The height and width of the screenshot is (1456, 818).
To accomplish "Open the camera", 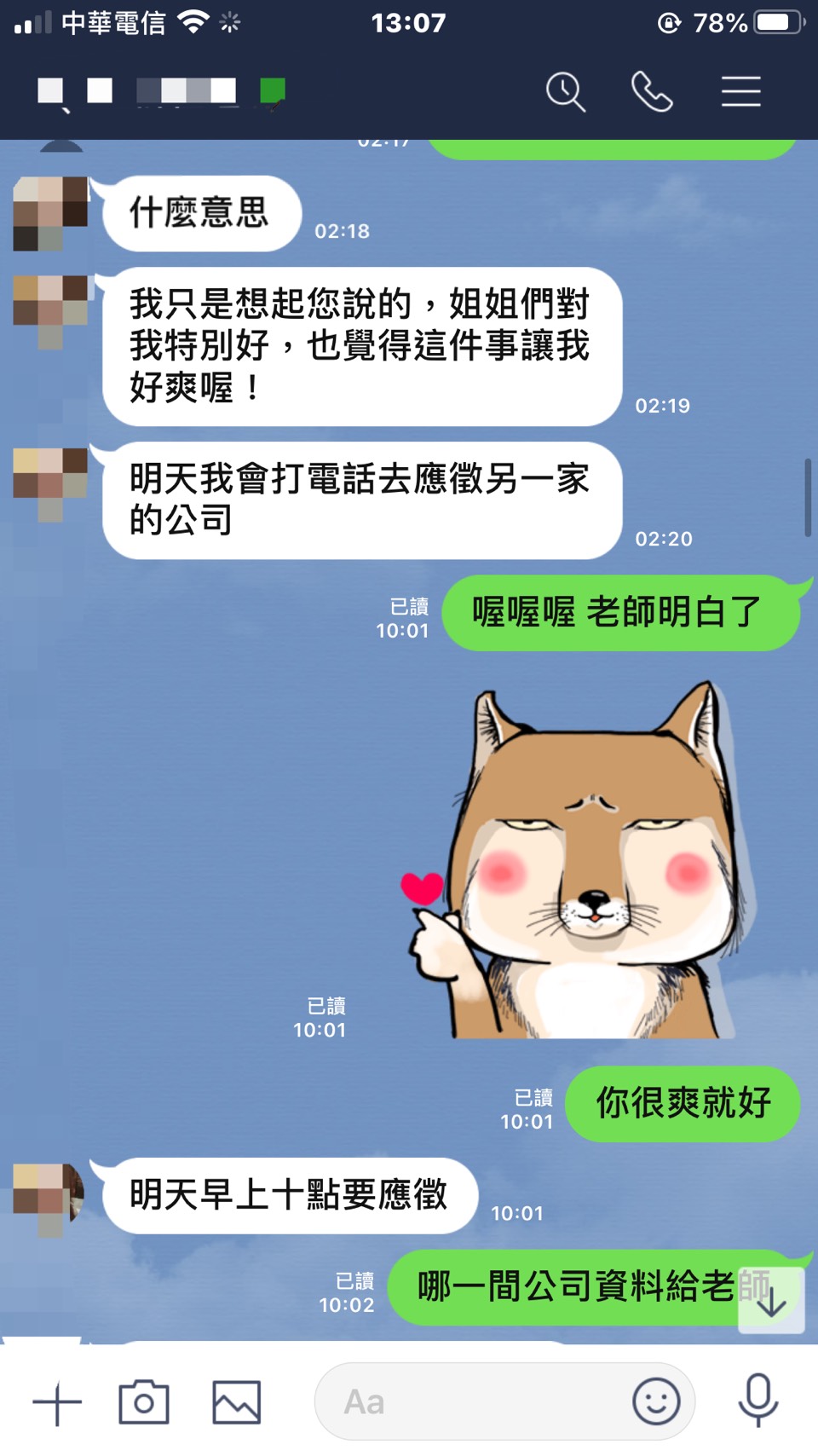I will (x=143, y=1402).
